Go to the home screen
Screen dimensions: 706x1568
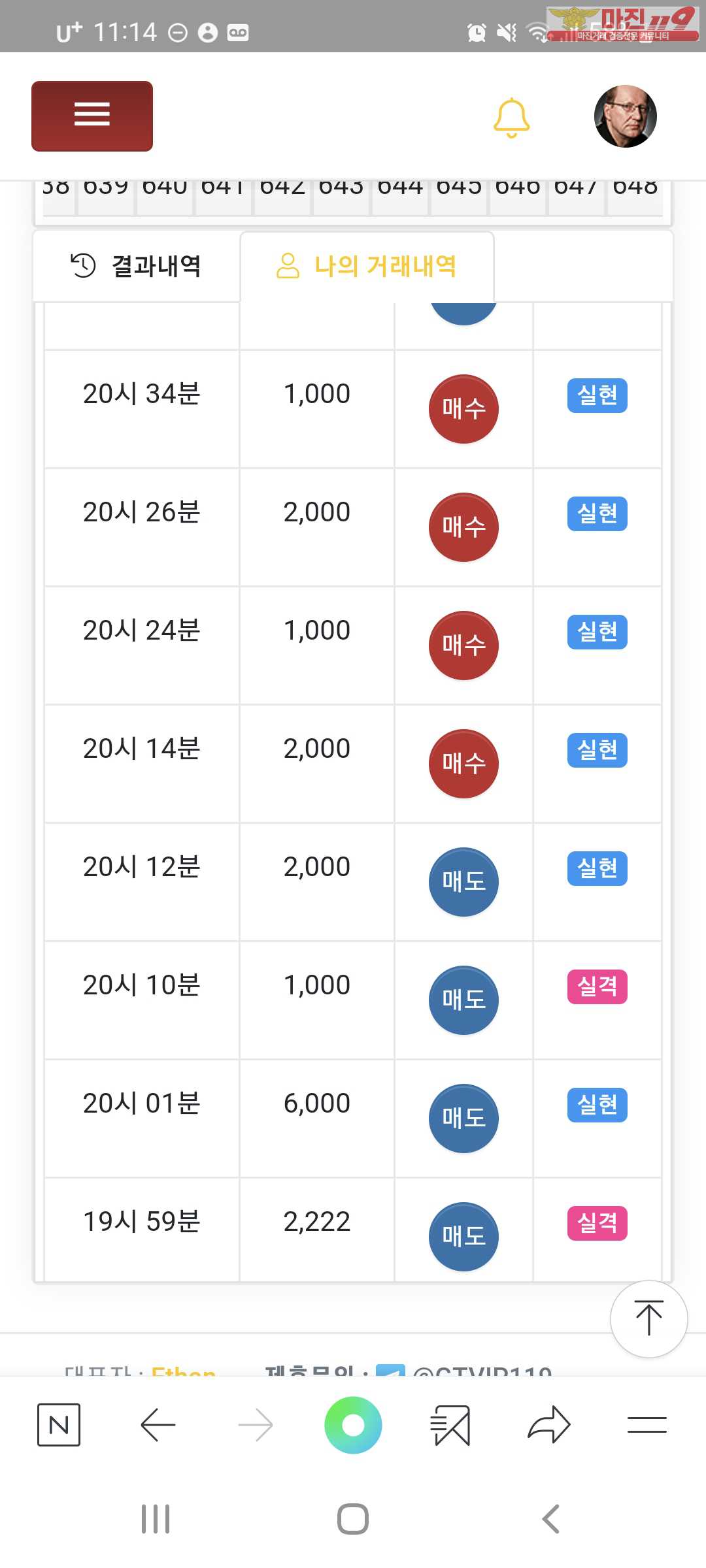(353, 1519)
